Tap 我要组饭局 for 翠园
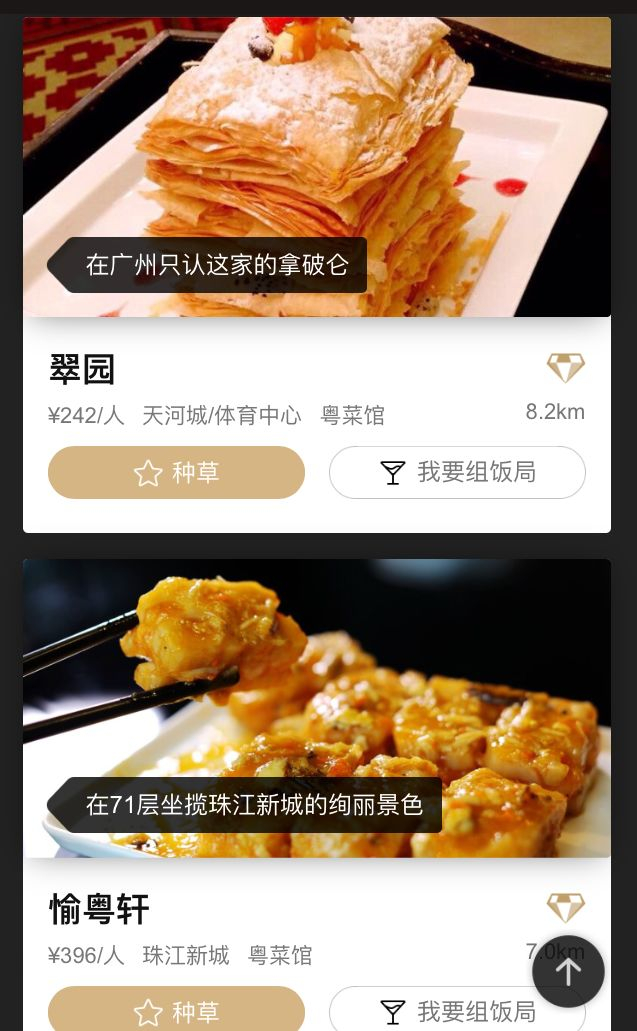This screenshot has width=637, height=1031. [457, 473]
